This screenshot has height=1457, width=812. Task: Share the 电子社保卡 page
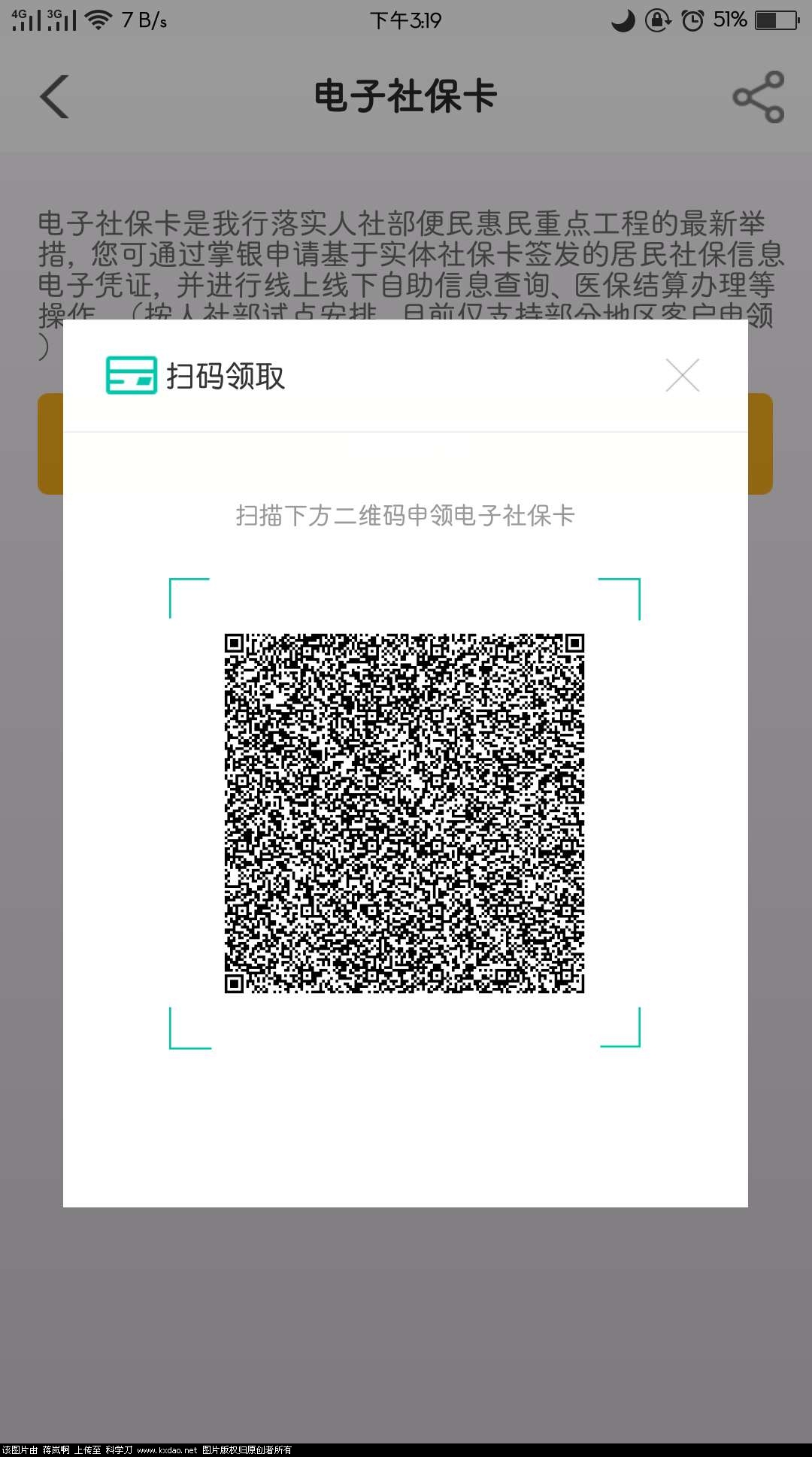point(758,97)
